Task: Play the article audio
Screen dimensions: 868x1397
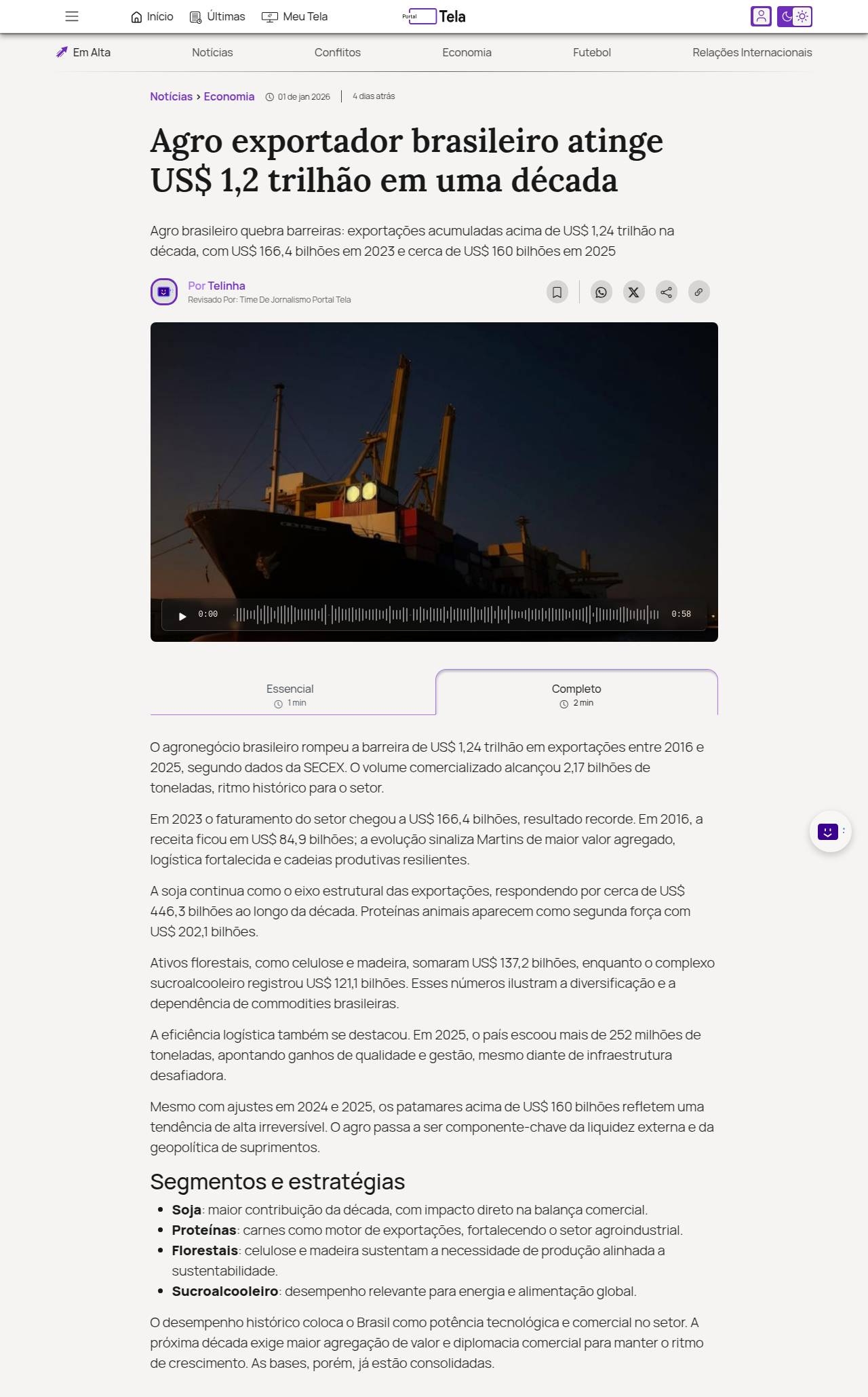Action: 182,616
